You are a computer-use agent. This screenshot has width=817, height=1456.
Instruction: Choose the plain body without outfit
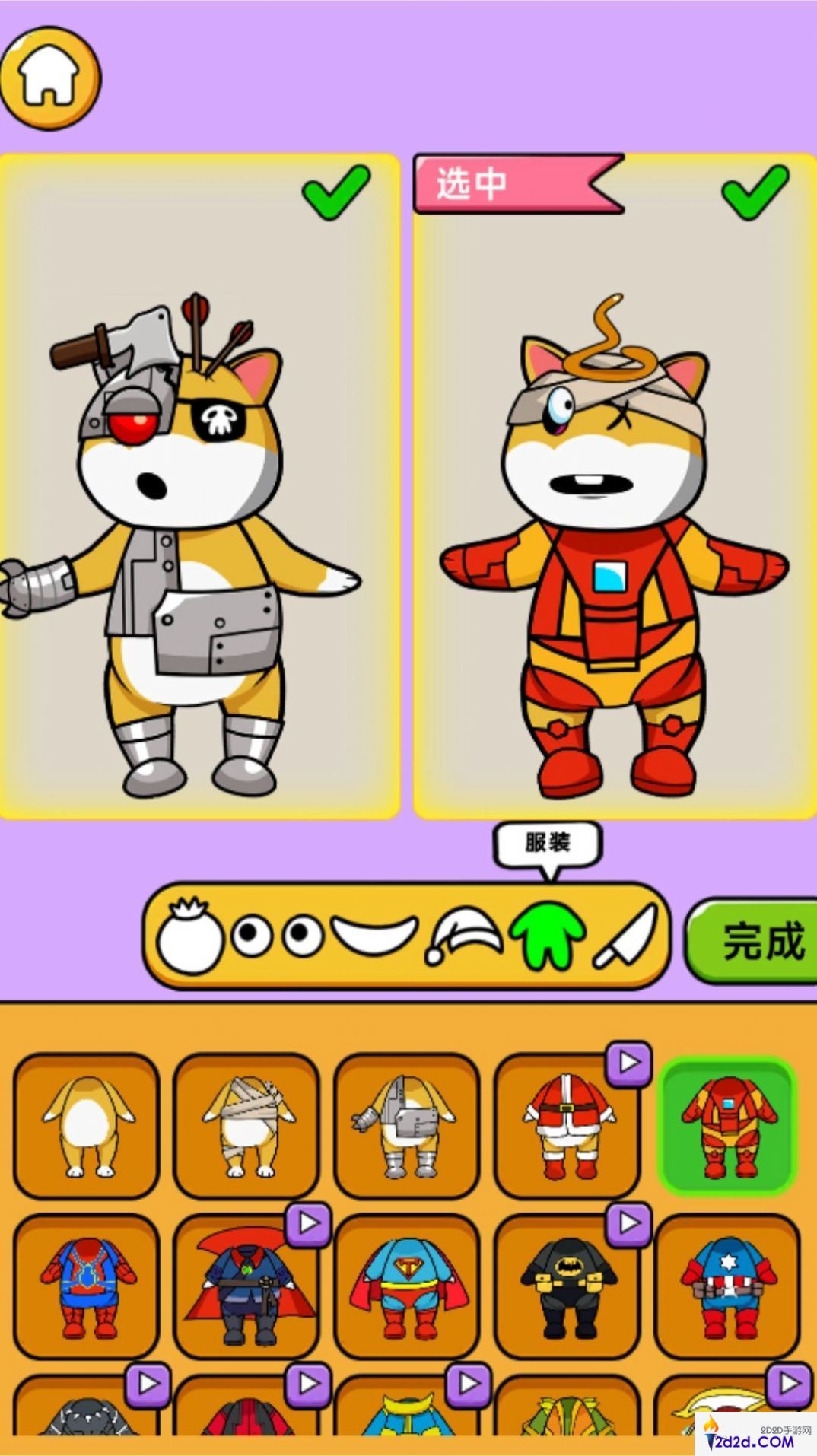coord(87,1126)
